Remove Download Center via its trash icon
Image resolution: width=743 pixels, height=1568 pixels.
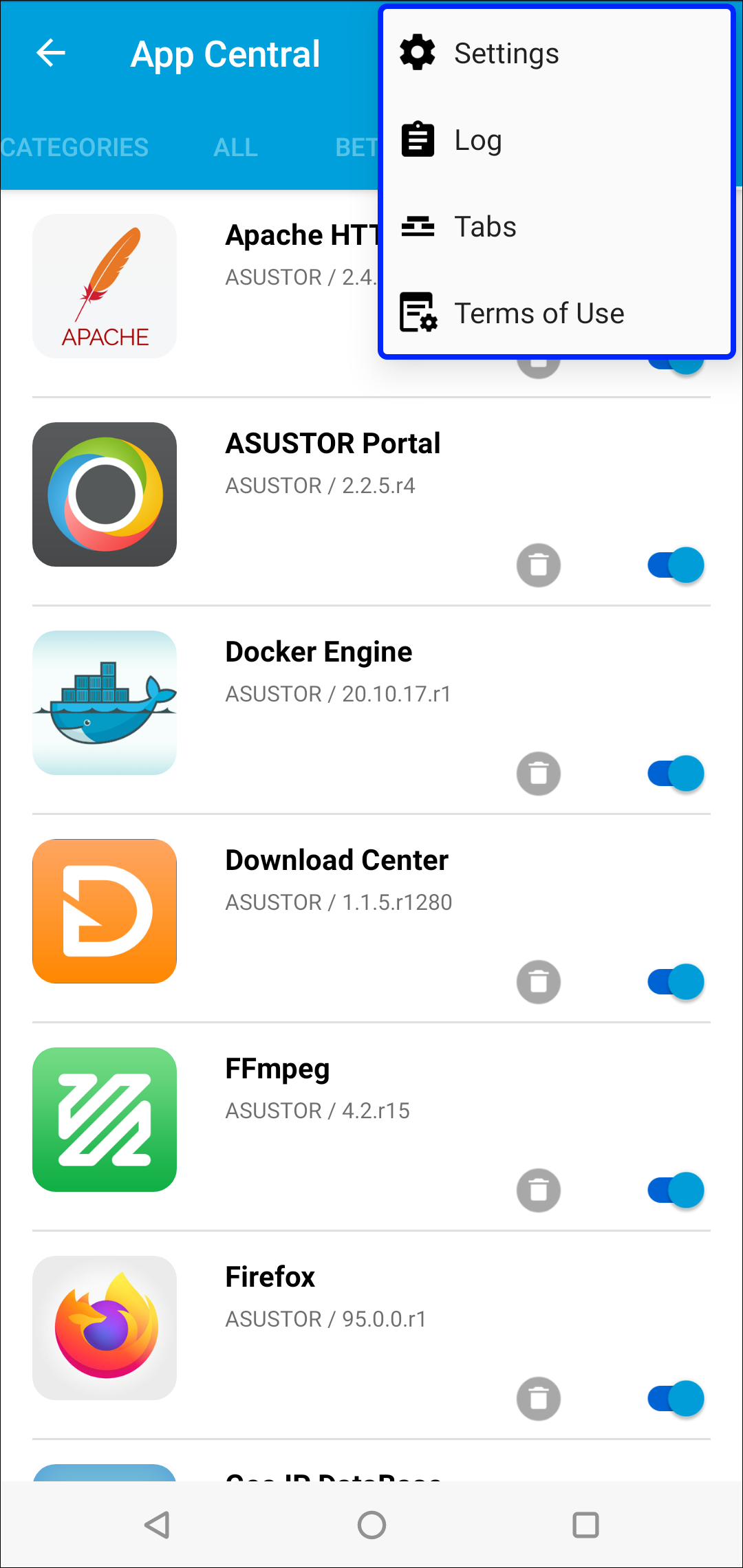539,982
